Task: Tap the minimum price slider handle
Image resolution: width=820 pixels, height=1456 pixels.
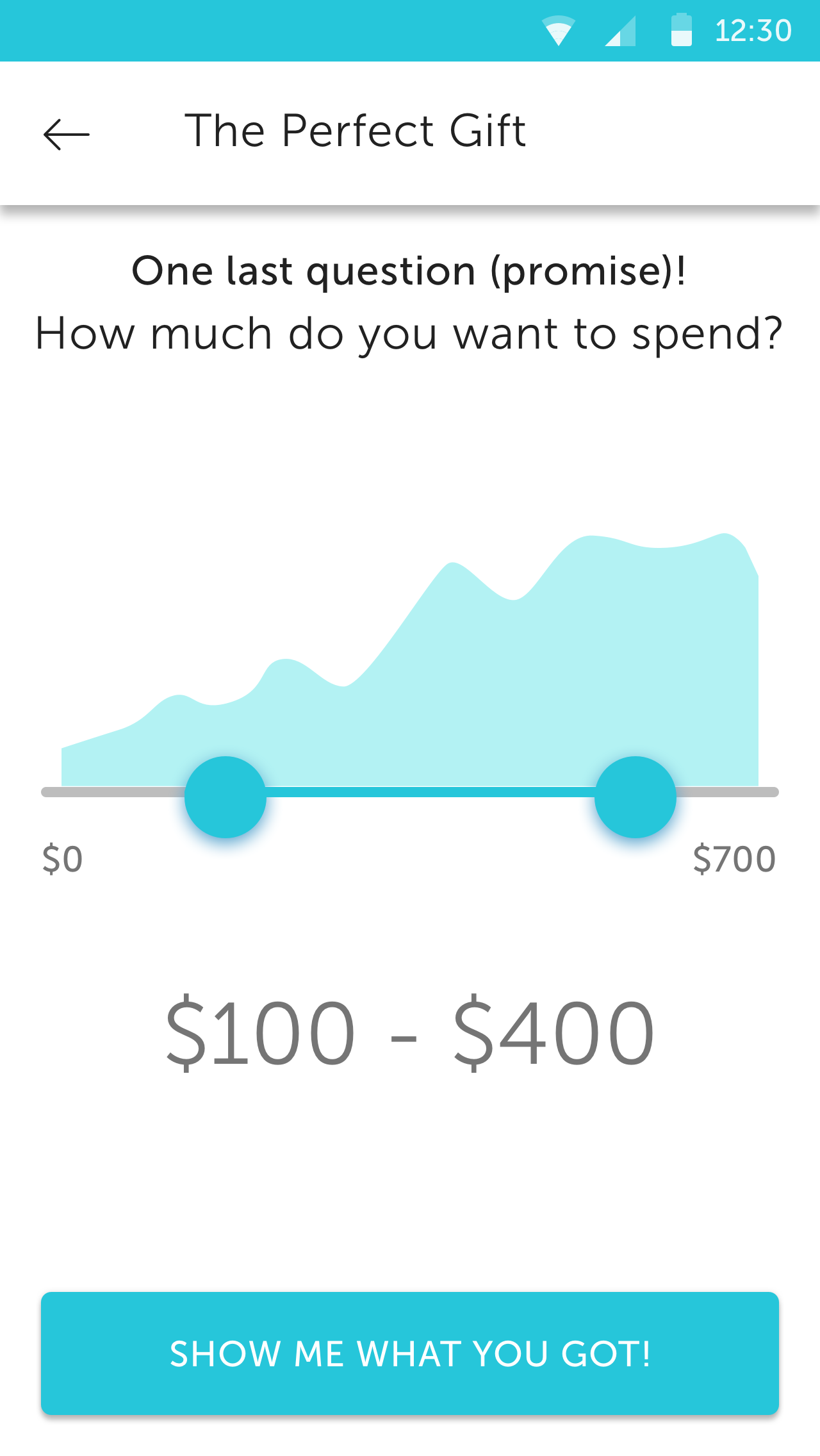Action: [x=225, y=797]
